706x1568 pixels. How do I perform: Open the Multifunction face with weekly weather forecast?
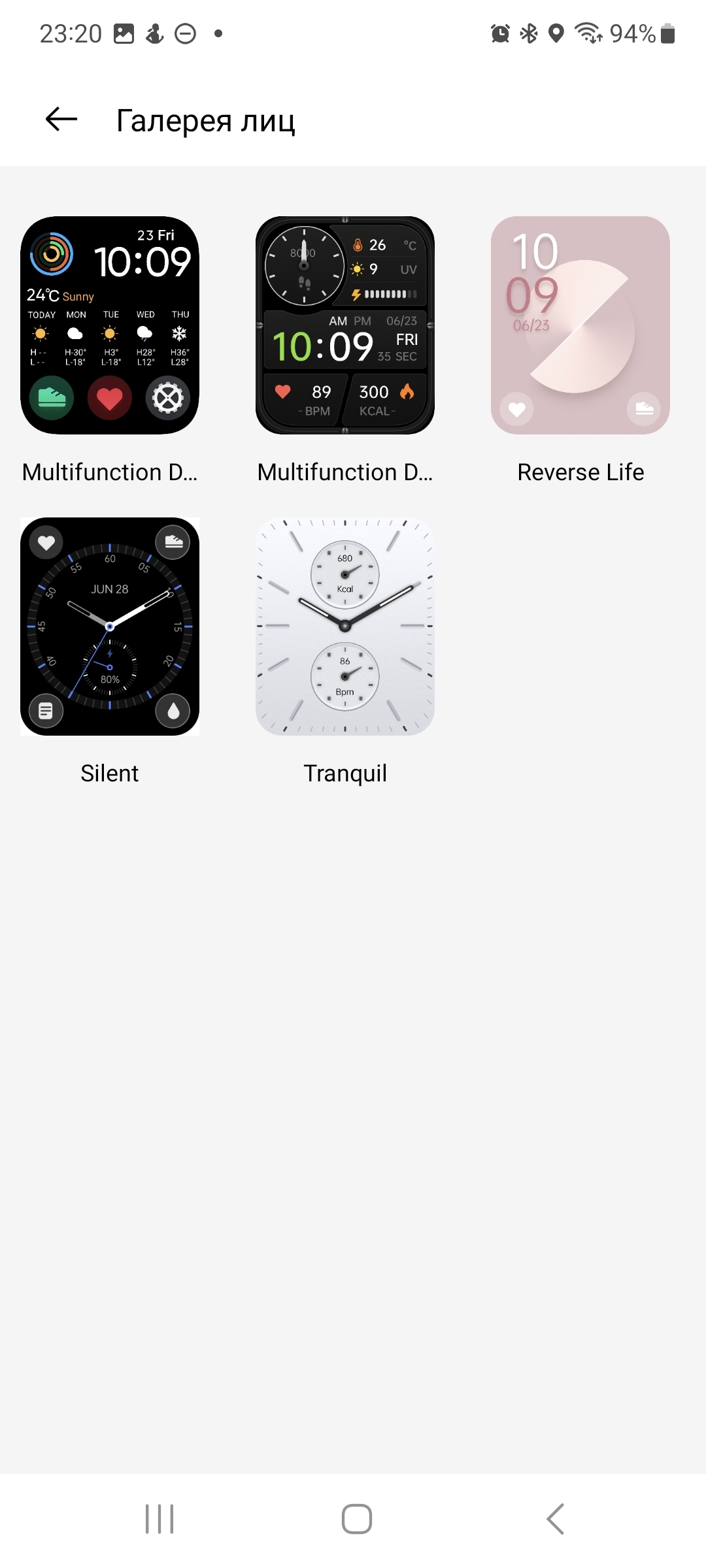click(110, 325)
